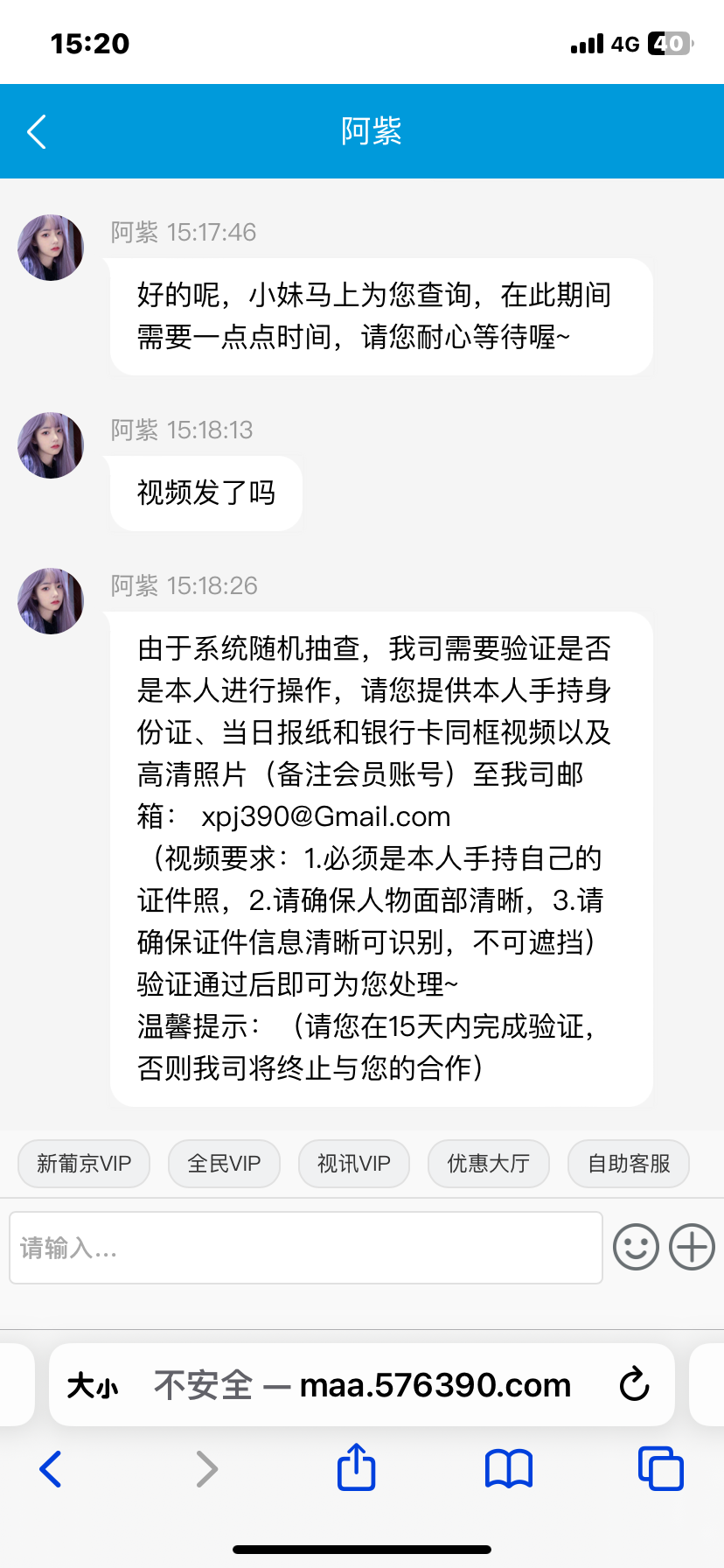This screenshot has width=724, height=1568.
Task: Open Safari page size options 大小
Action: [x=93, y=1386]
